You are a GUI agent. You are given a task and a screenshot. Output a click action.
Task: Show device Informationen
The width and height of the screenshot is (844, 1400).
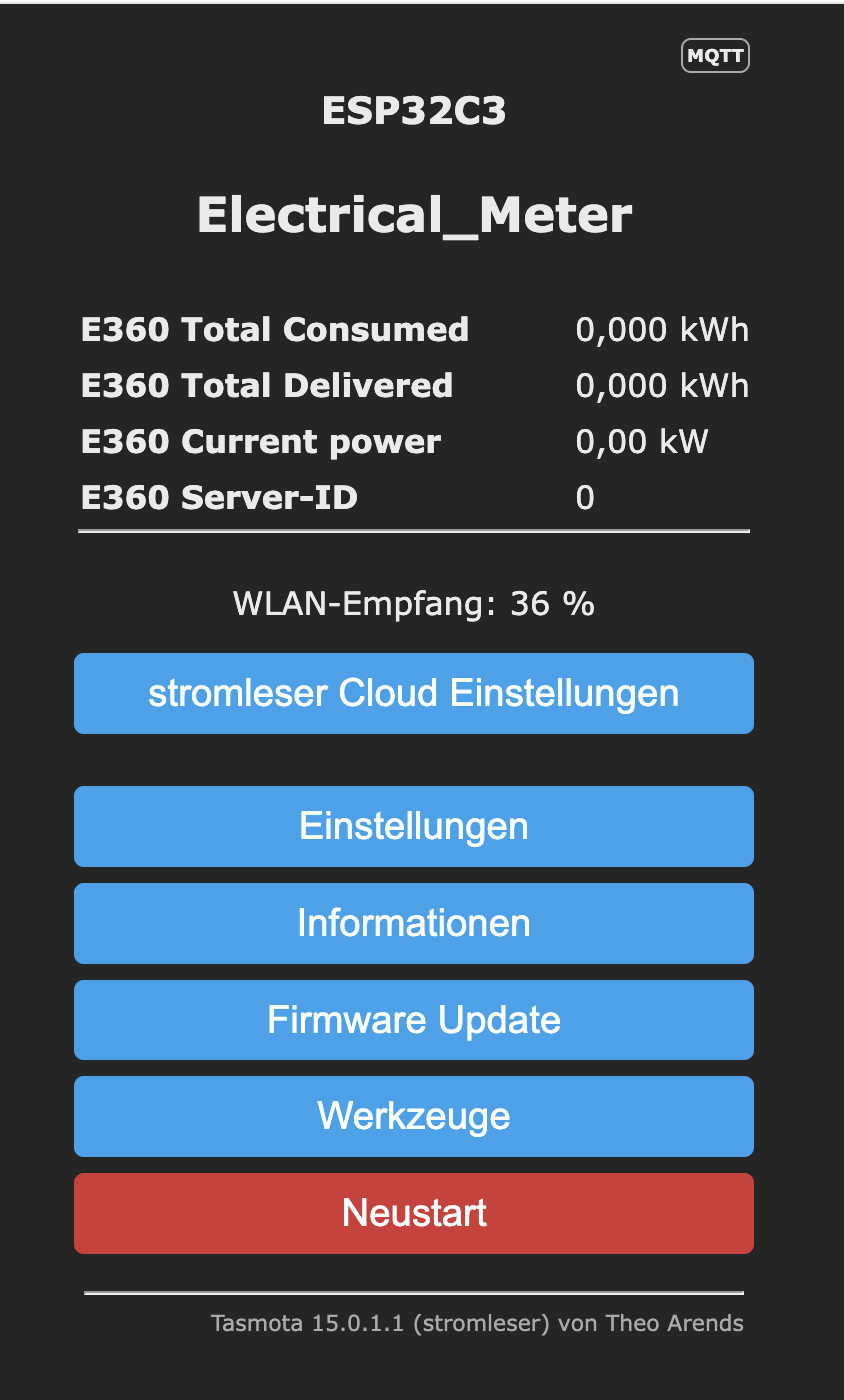pos(413,923)
